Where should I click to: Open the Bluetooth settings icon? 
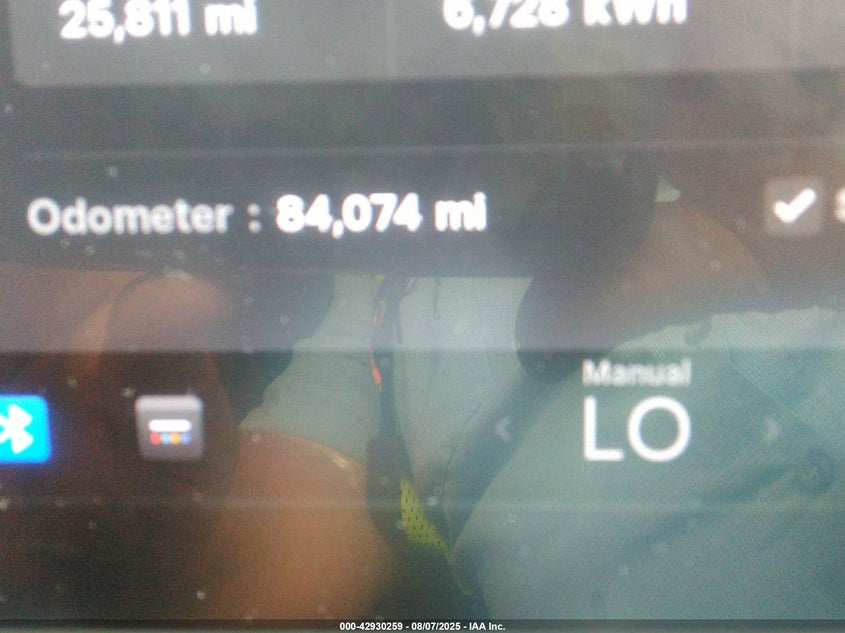[20, 427]
